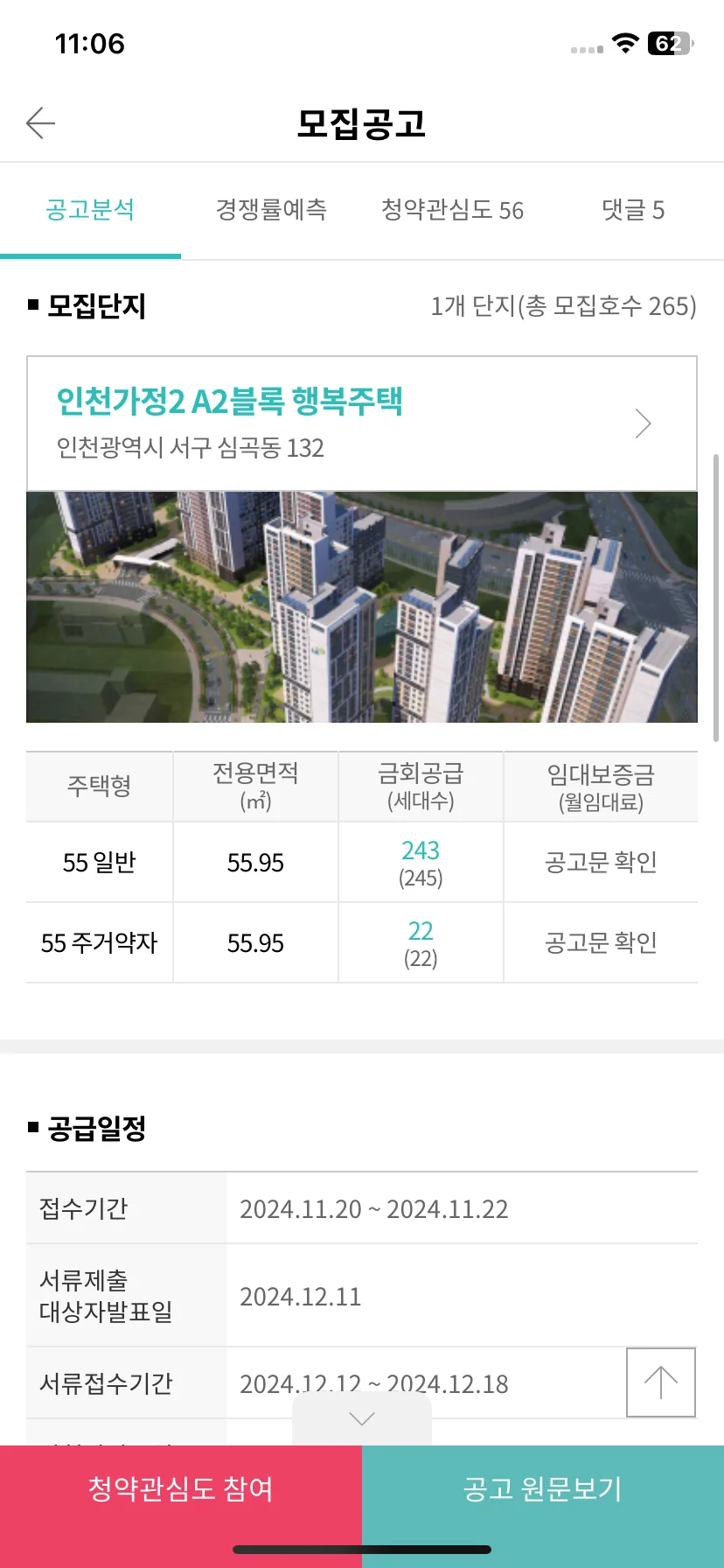The image size is (724, 1568).
Task: Open 공고 원문보기
Action: [543, 1489]
